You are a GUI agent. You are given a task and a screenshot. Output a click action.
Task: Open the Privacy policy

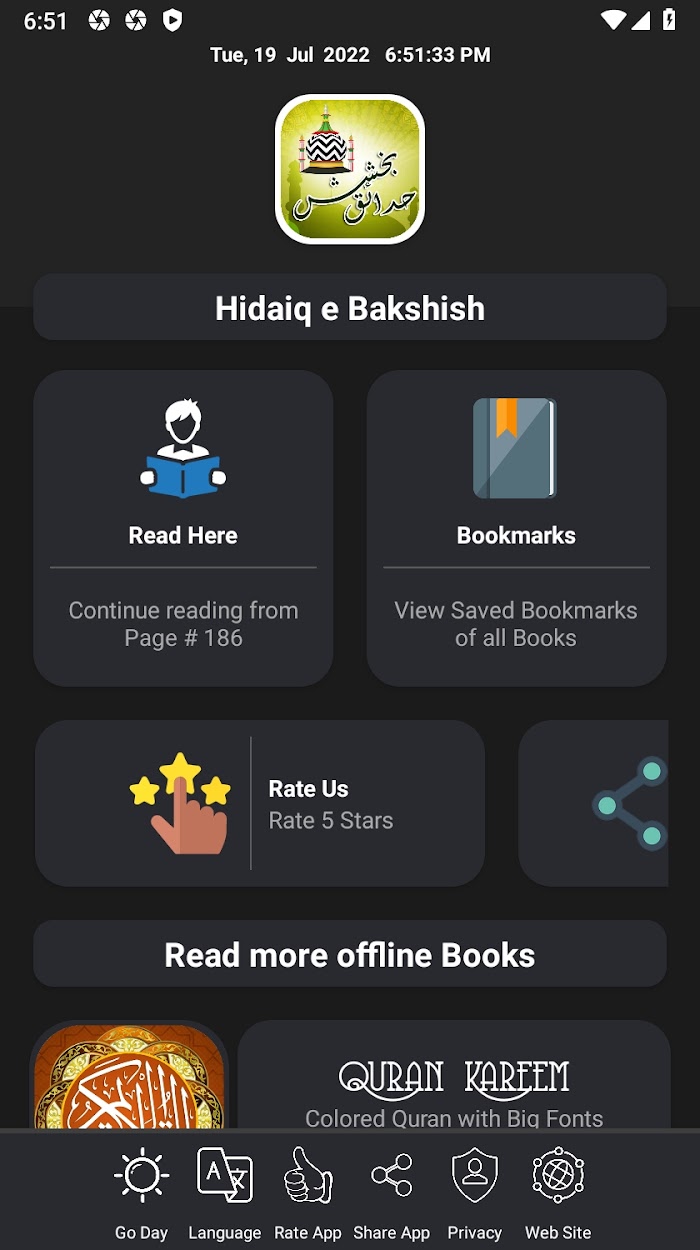click(x=475, y=1194)
